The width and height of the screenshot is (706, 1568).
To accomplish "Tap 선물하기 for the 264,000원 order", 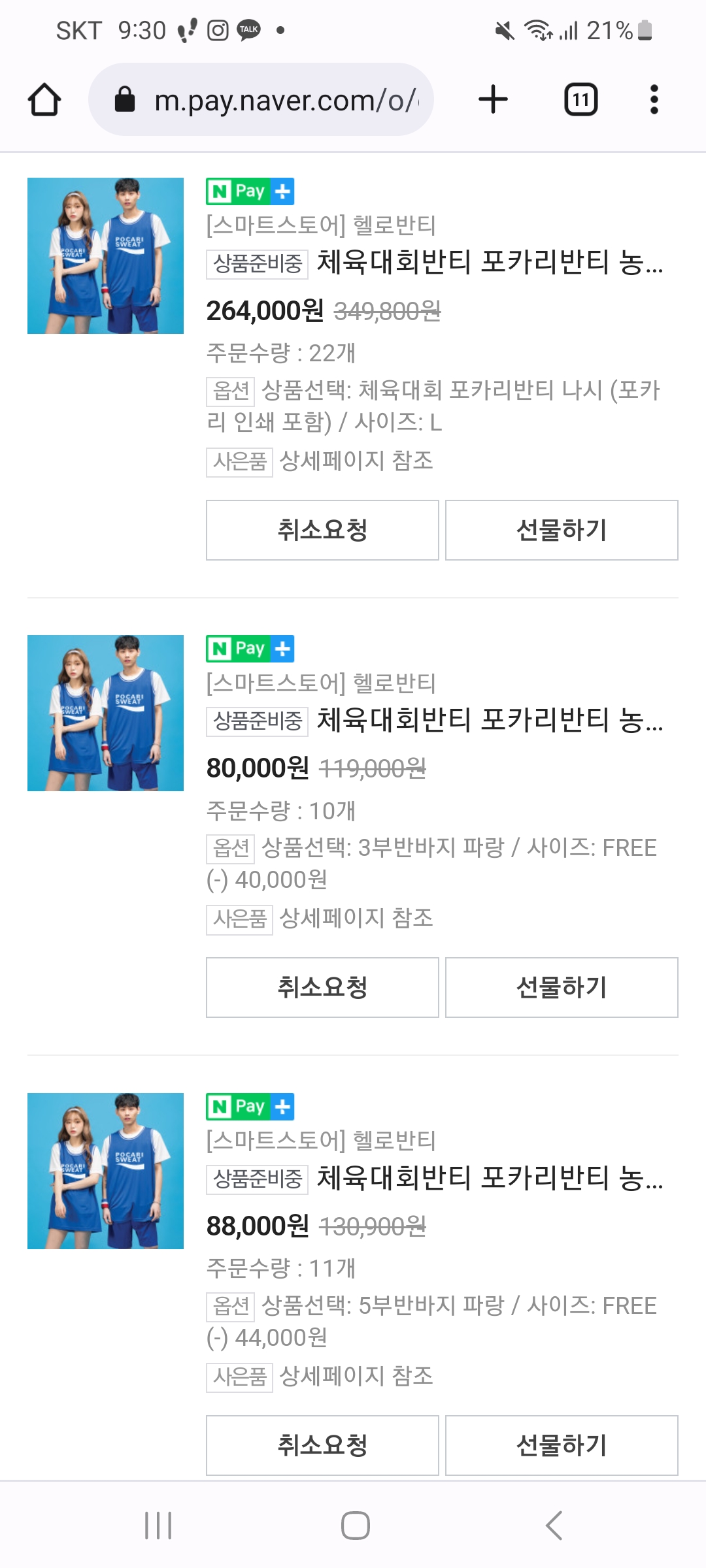I will point(562,530).
